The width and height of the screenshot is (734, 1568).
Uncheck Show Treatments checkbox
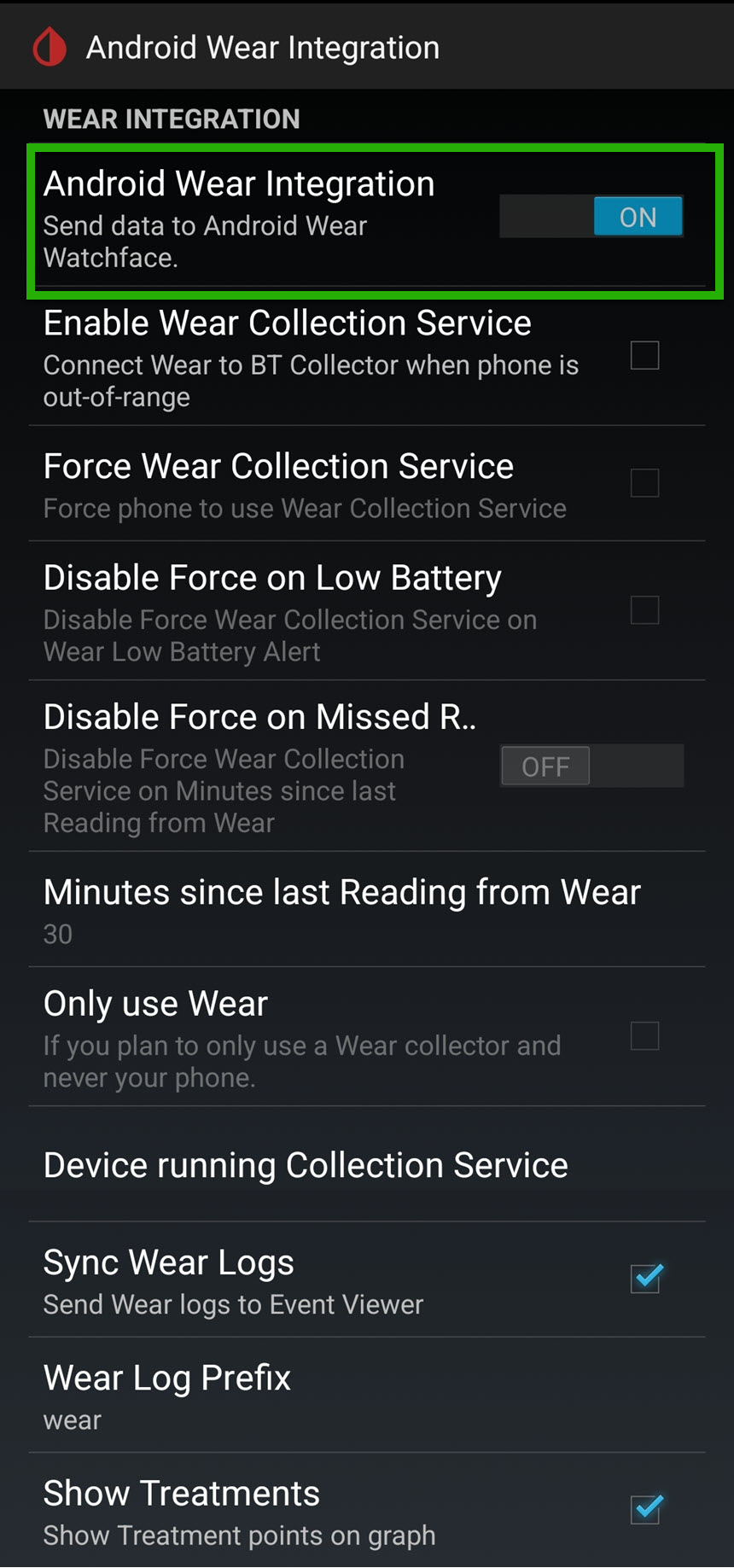(x=645, y=1509)
